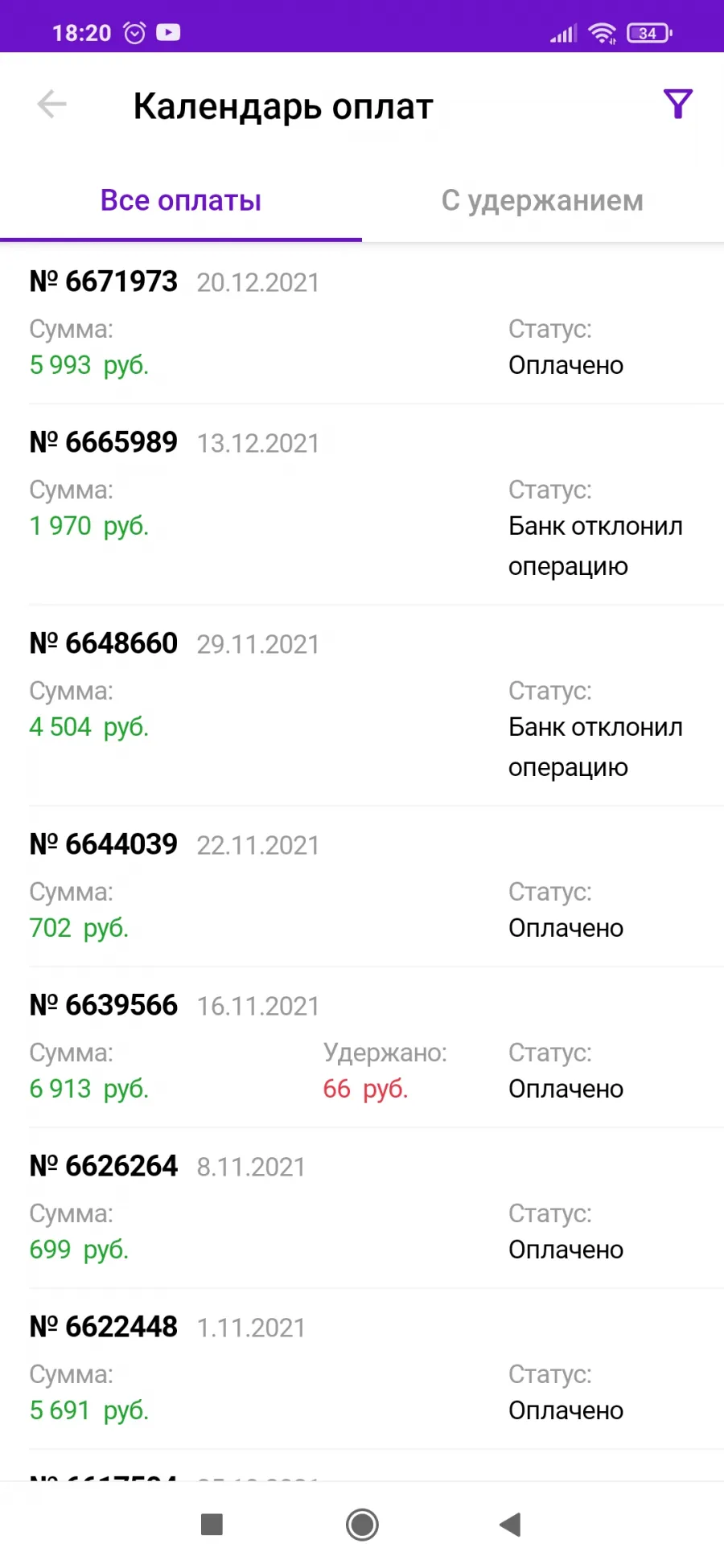Open payment № 6626264
Screen dimensions: 724x1568
pos(362,1208)
